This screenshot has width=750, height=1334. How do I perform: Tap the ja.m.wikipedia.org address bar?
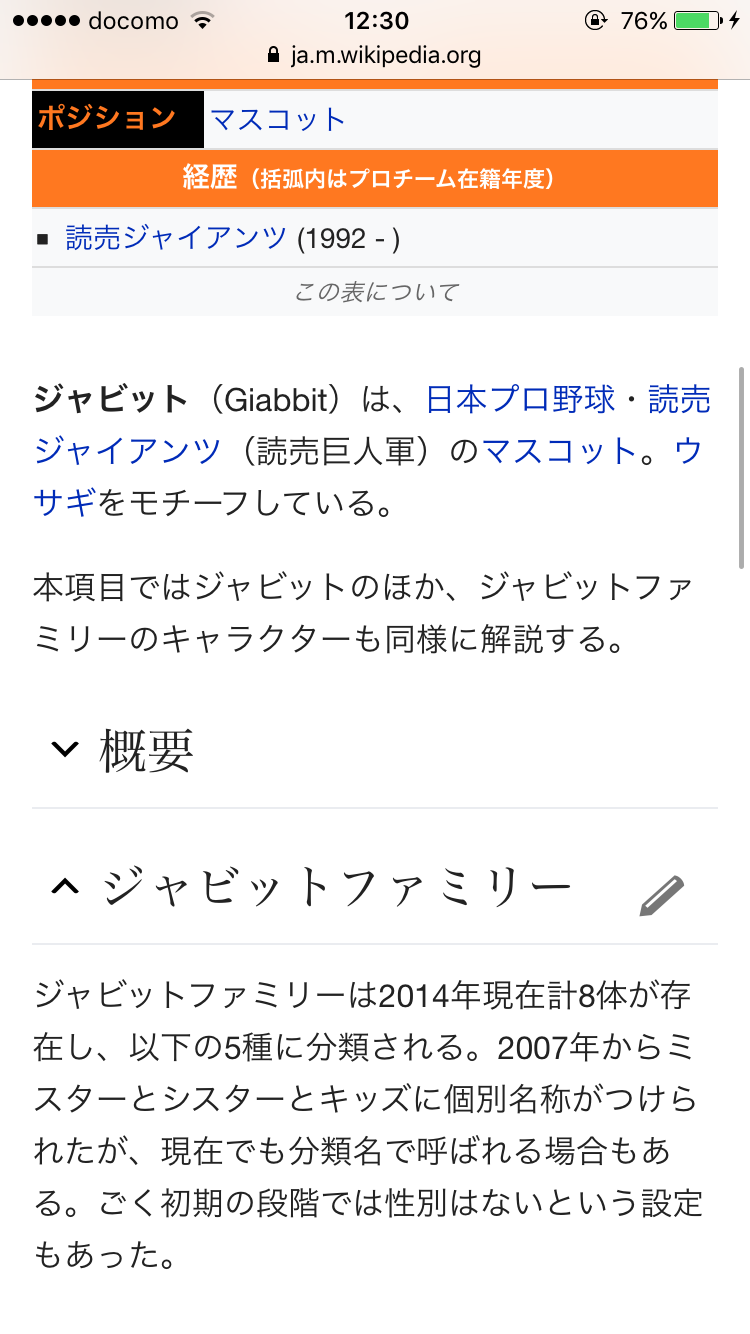(375, 55)
